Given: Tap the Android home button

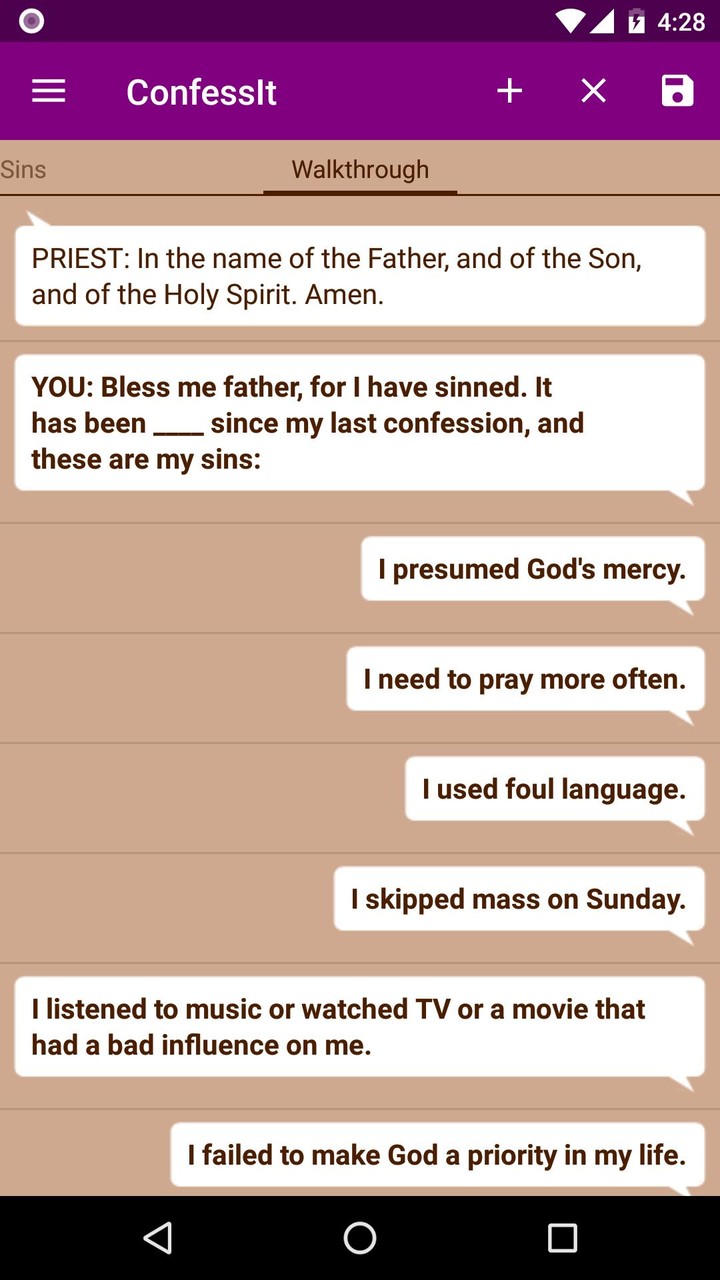Looking at the screenshot, I should click(x=360, y=1238).
